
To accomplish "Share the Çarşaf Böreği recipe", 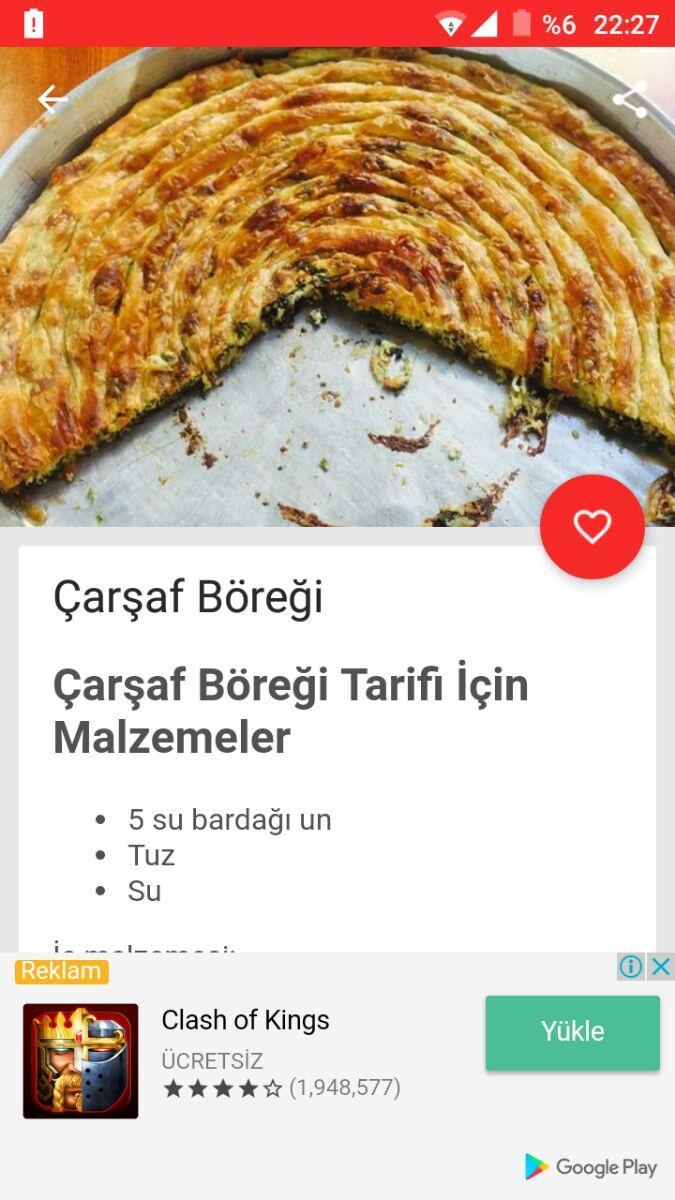I will (x=630, y=100).
